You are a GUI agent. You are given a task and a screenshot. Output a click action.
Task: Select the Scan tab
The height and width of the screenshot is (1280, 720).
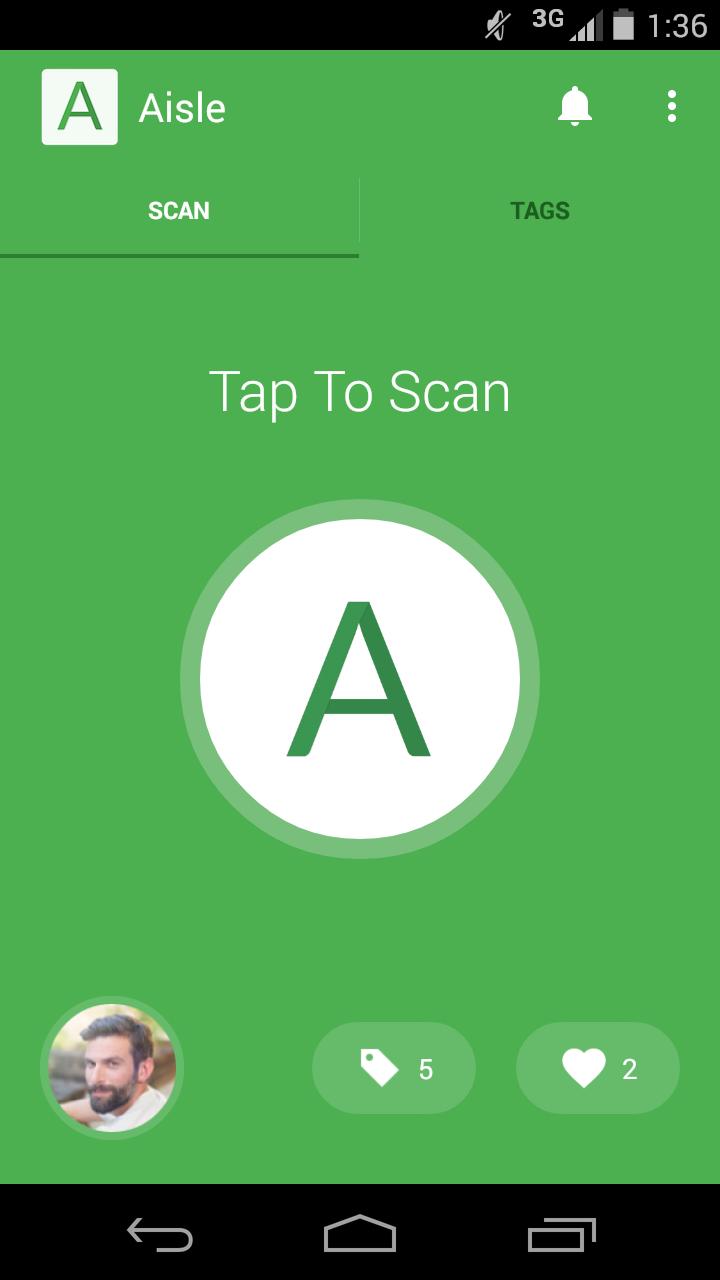click(179, 211)
